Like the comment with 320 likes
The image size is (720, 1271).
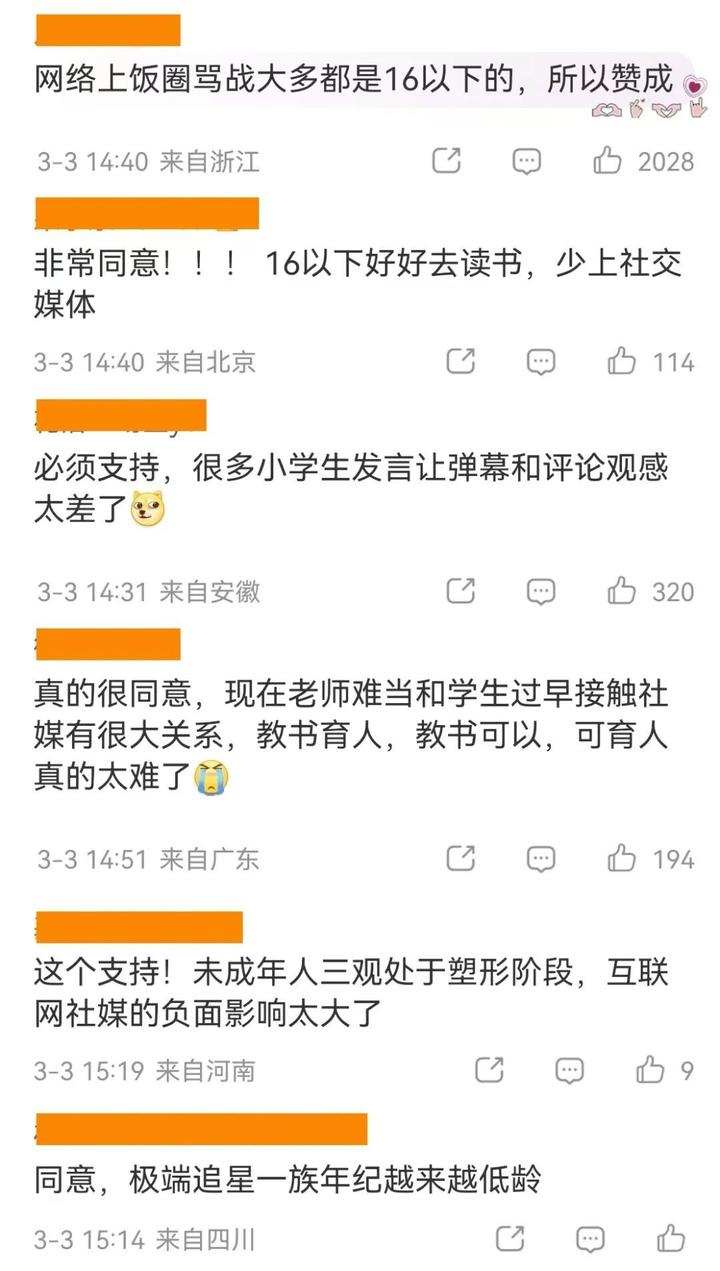(x=621, y=591)
